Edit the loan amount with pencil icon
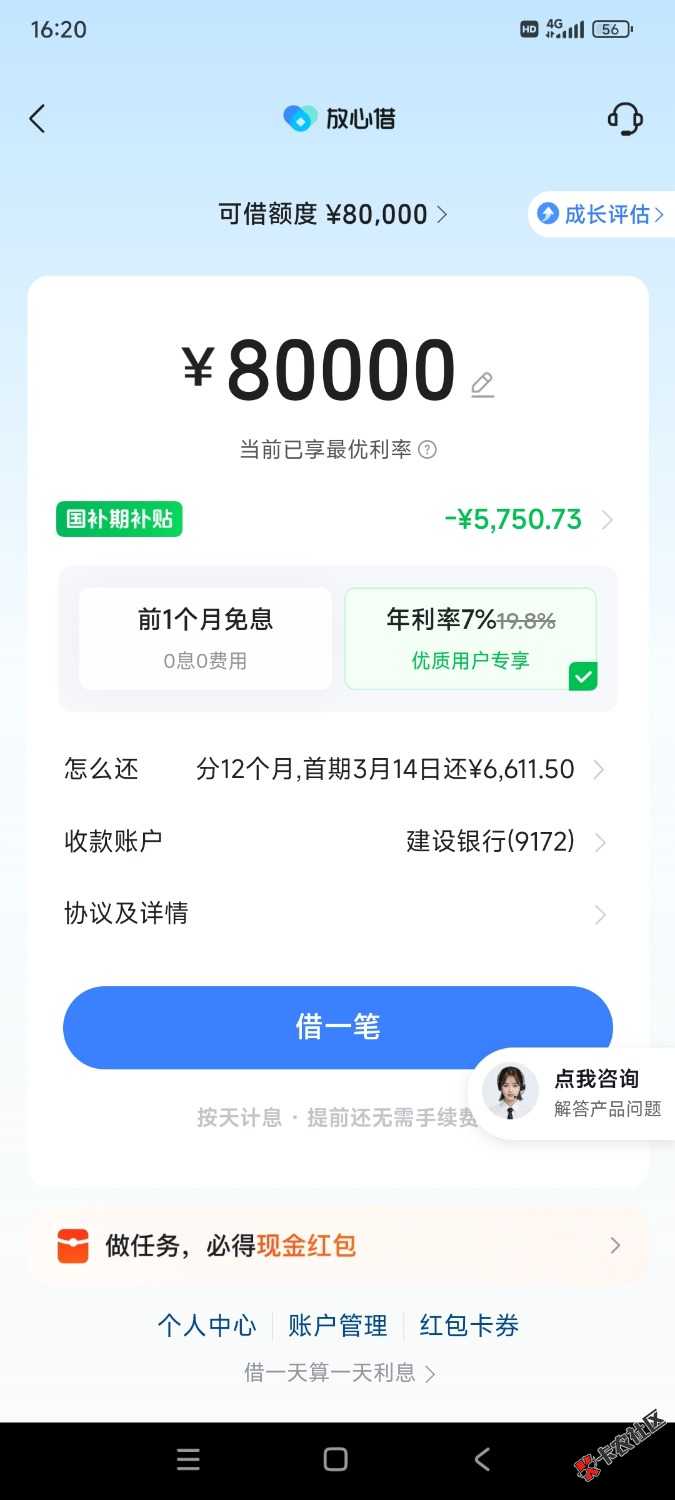The height and width of the screenshot is (1500, 675). (482, 384)
